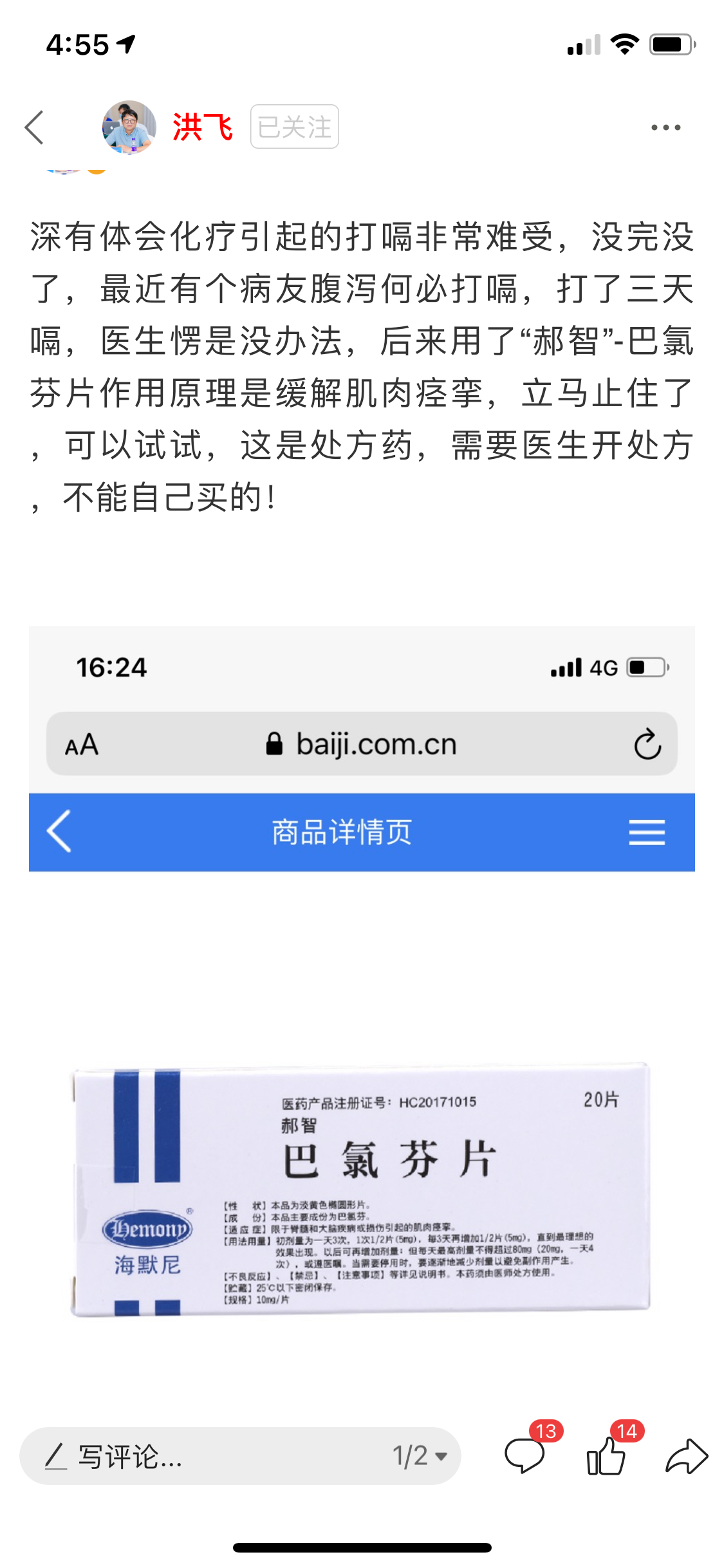The width and height of the screenshot is (724, 1568).
Task: Open the three-dot overflow menu
Action: [665, 127]
